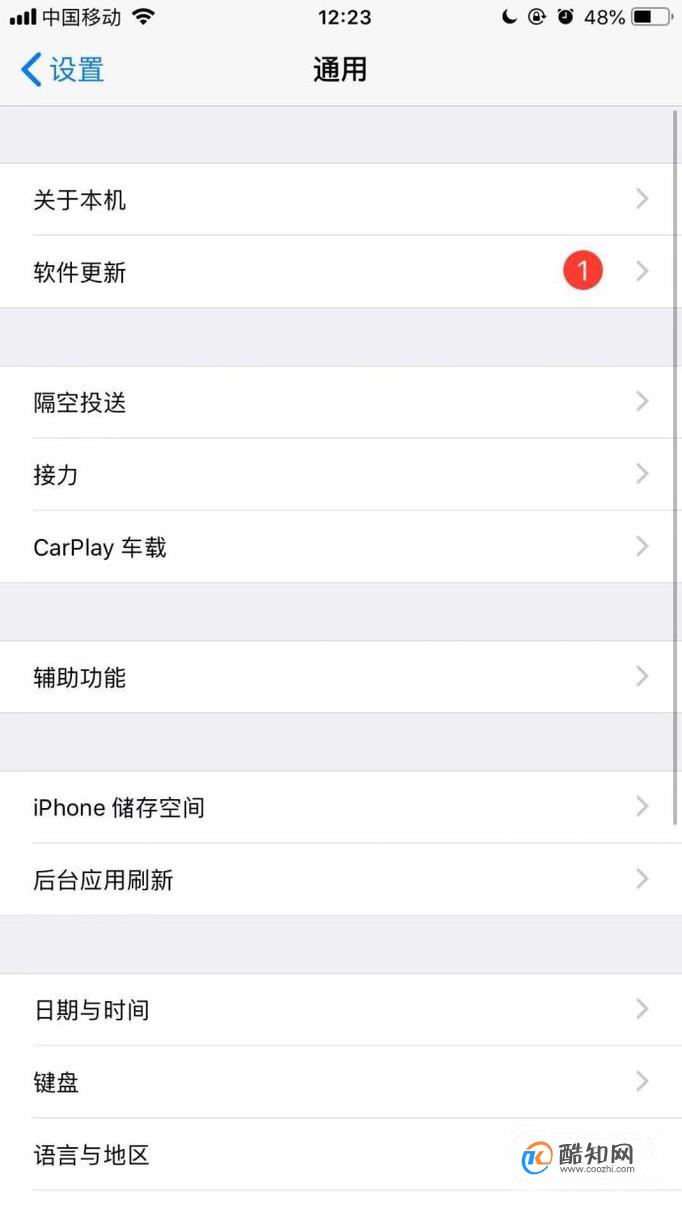
Task: Open 软件更新 with update badge
Action: [x=341, y=272]
